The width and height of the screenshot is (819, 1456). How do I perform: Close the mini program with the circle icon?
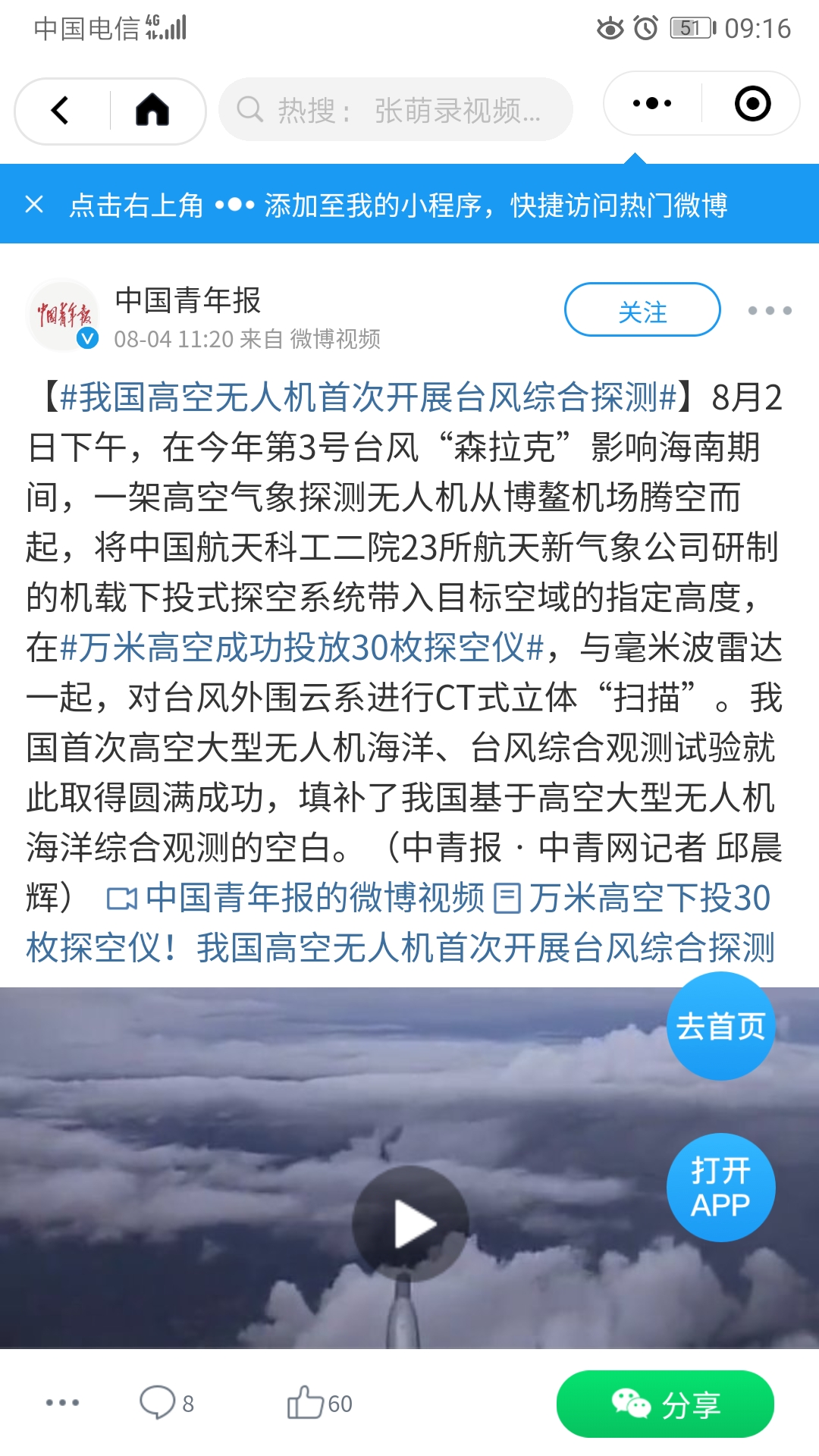(x=752, y=104)
